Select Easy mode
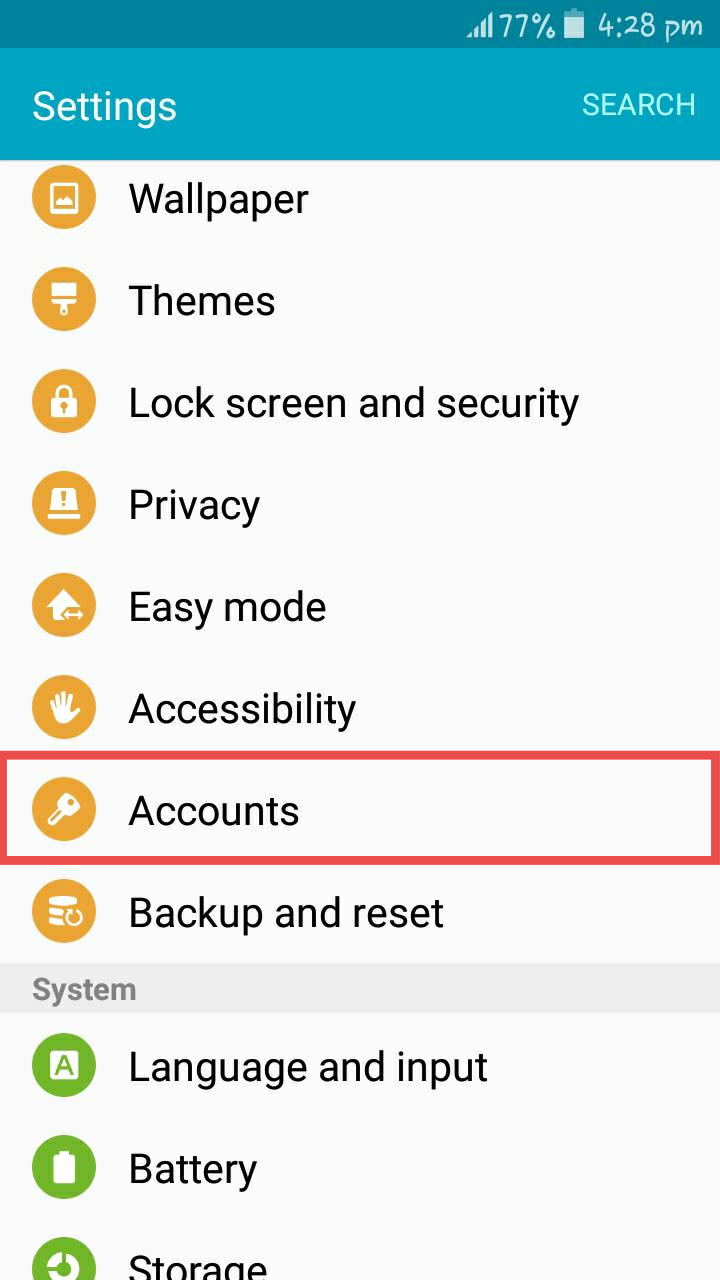Image resolution: width=720 pixels, height=1280 pixels. point(360,607)
